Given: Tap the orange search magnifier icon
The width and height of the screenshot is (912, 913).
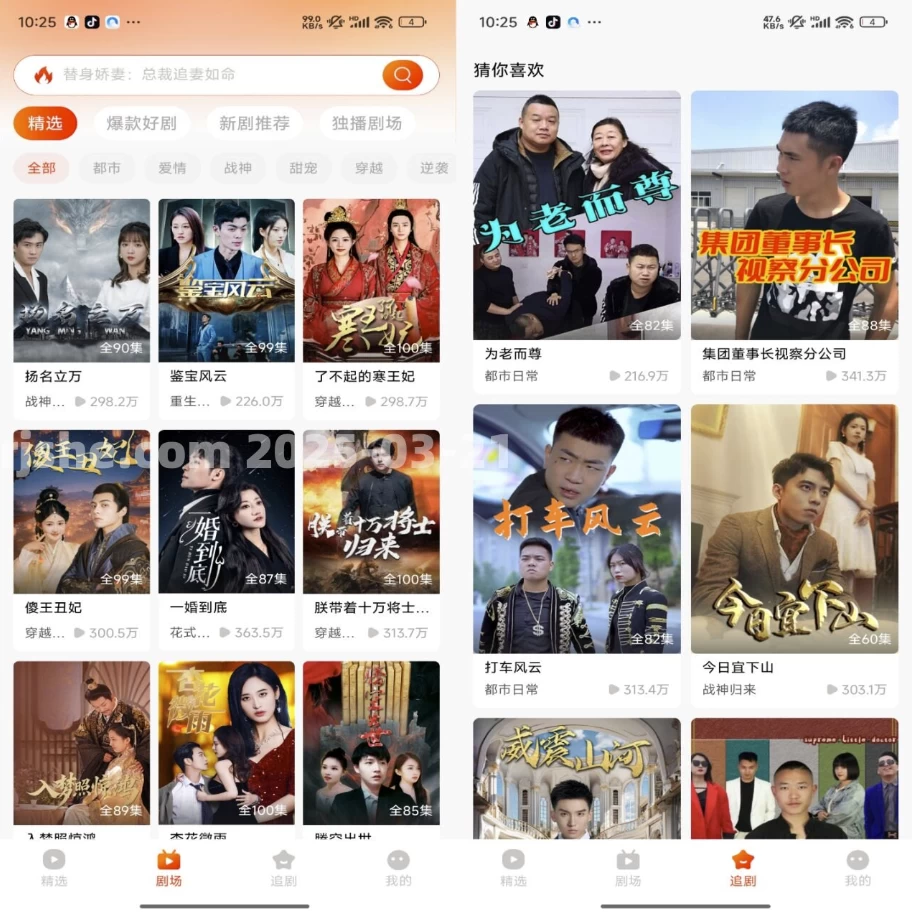Looking at the screenshot, I should (x=403, y=74).
